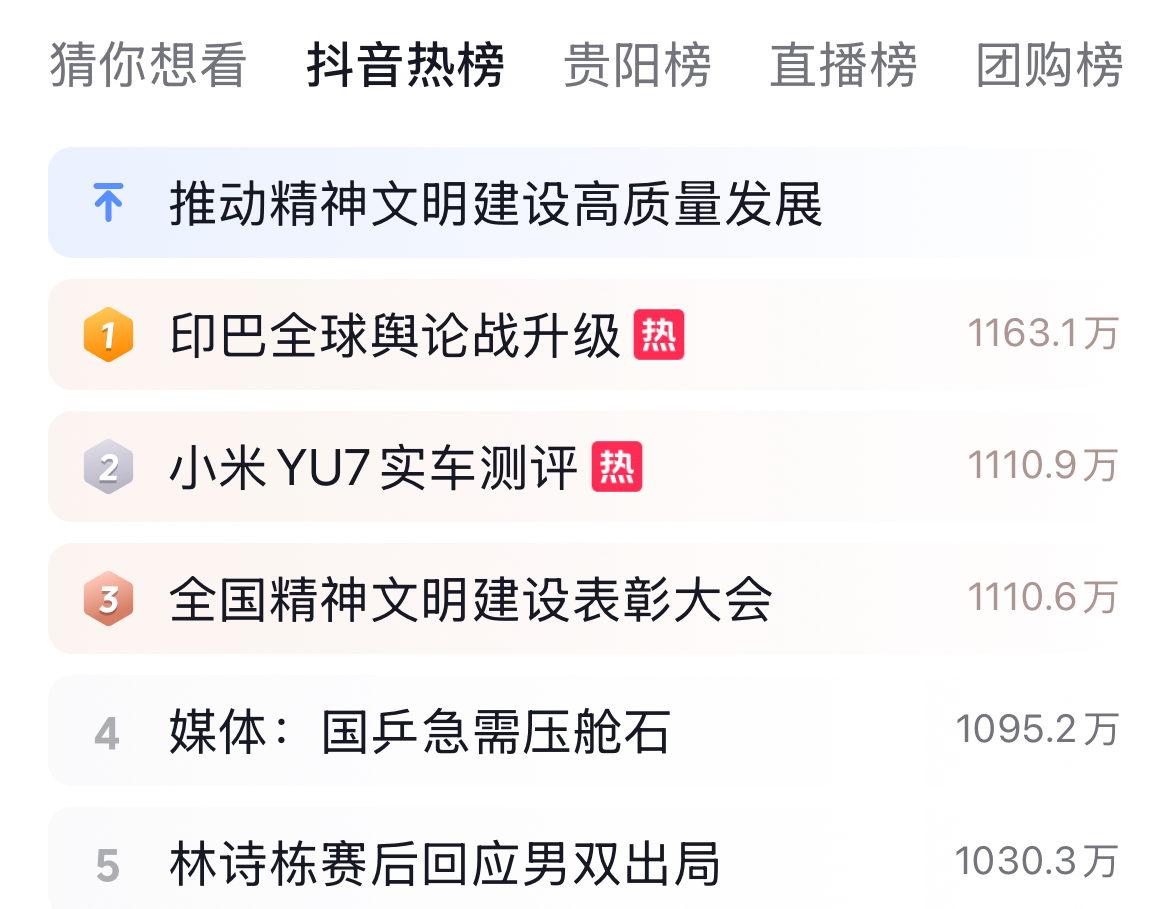Open 全国精神文明建设表彰大会 topic
Viewport: 1170px width, 909px height.
[x=470, y=599]
